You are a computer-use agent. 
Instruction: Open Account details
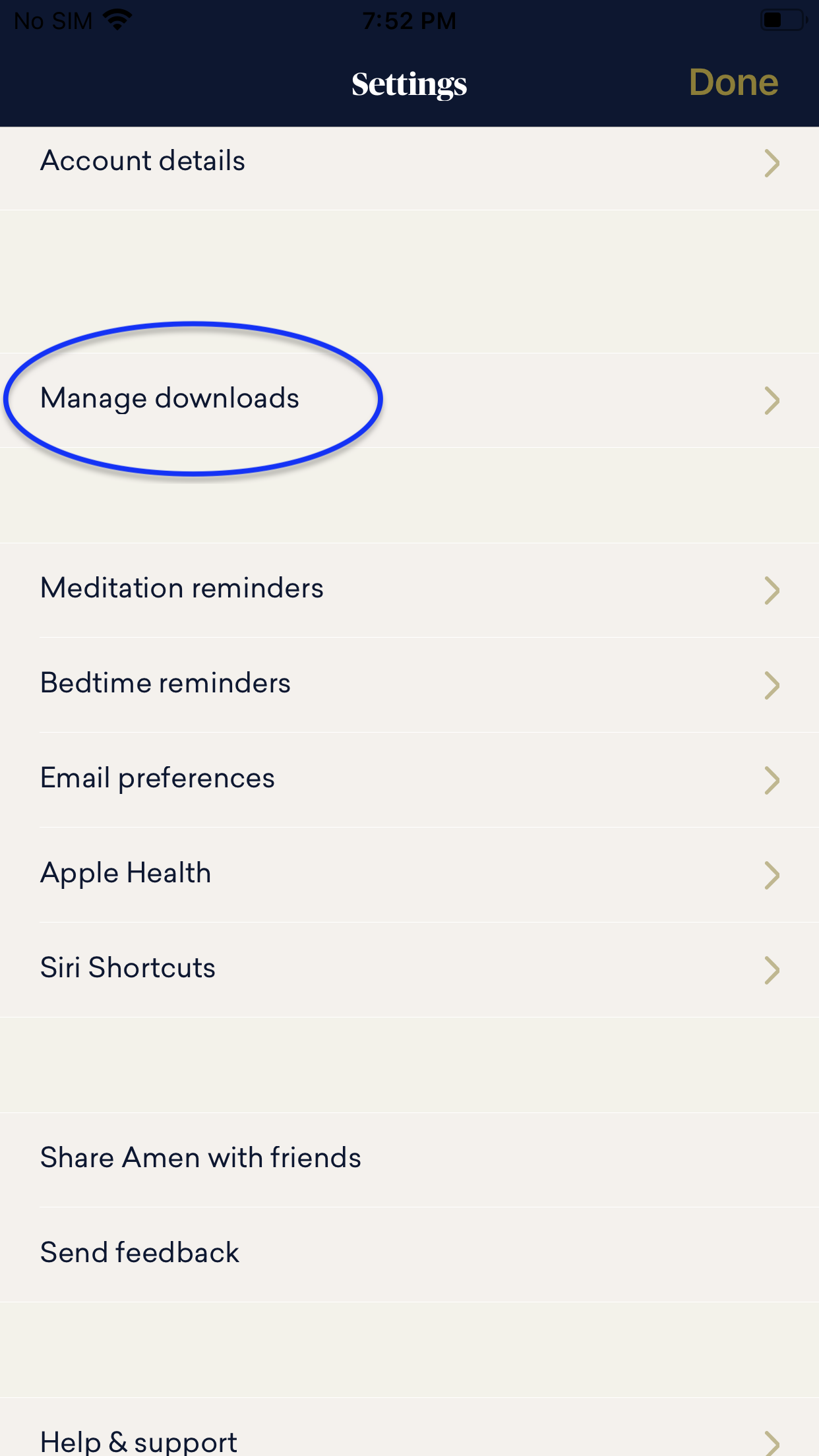(409, 162)
